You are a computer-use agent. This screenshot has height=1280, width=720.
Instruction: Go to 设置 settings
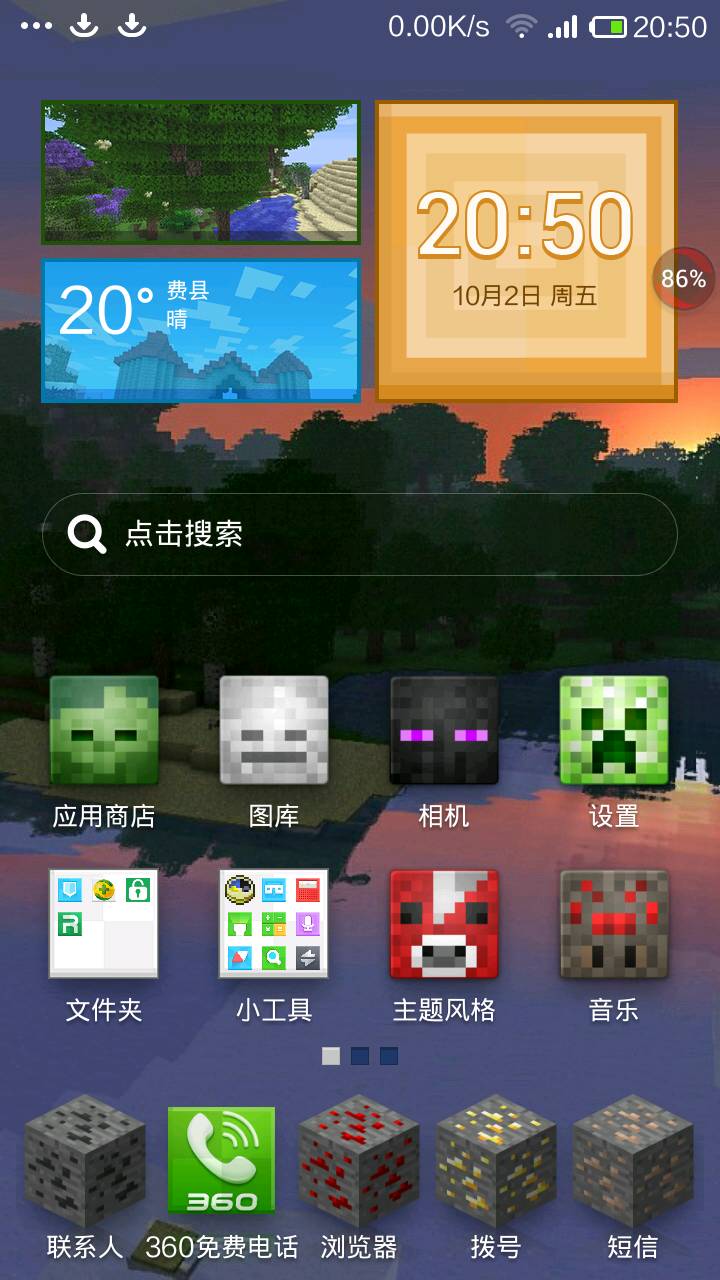pyautogui.click(x=614, y=731)
